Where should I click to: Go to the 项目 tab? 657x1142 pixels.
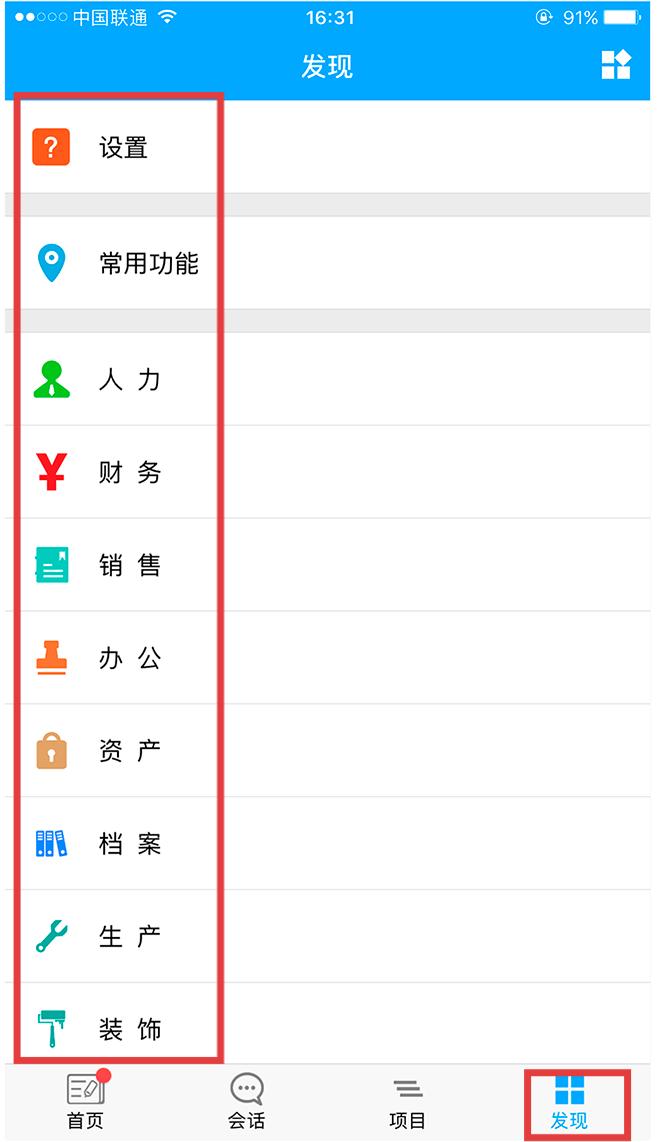click(x=408, y=1103)
